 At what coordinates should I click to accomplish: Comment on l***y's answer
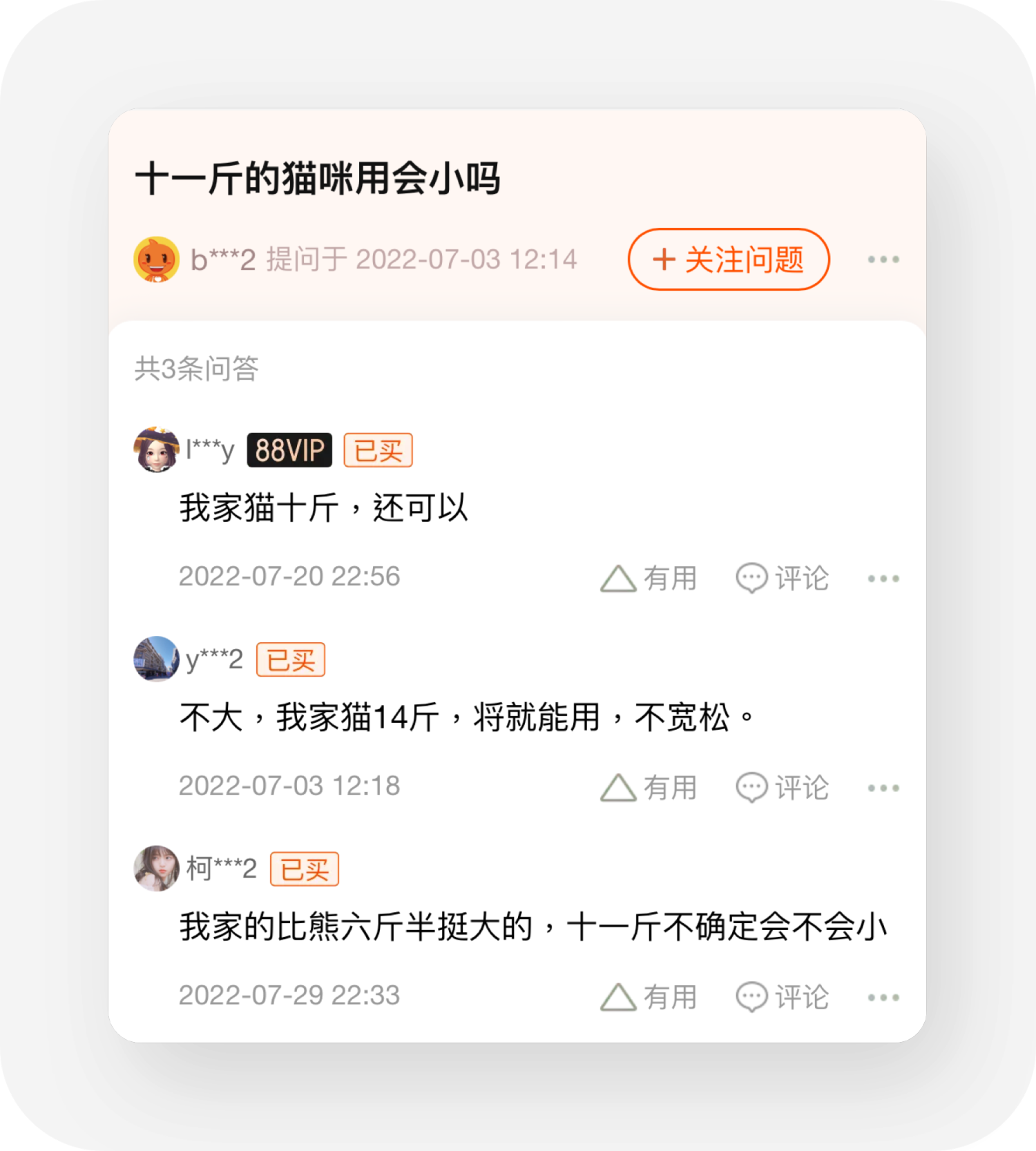782,579
